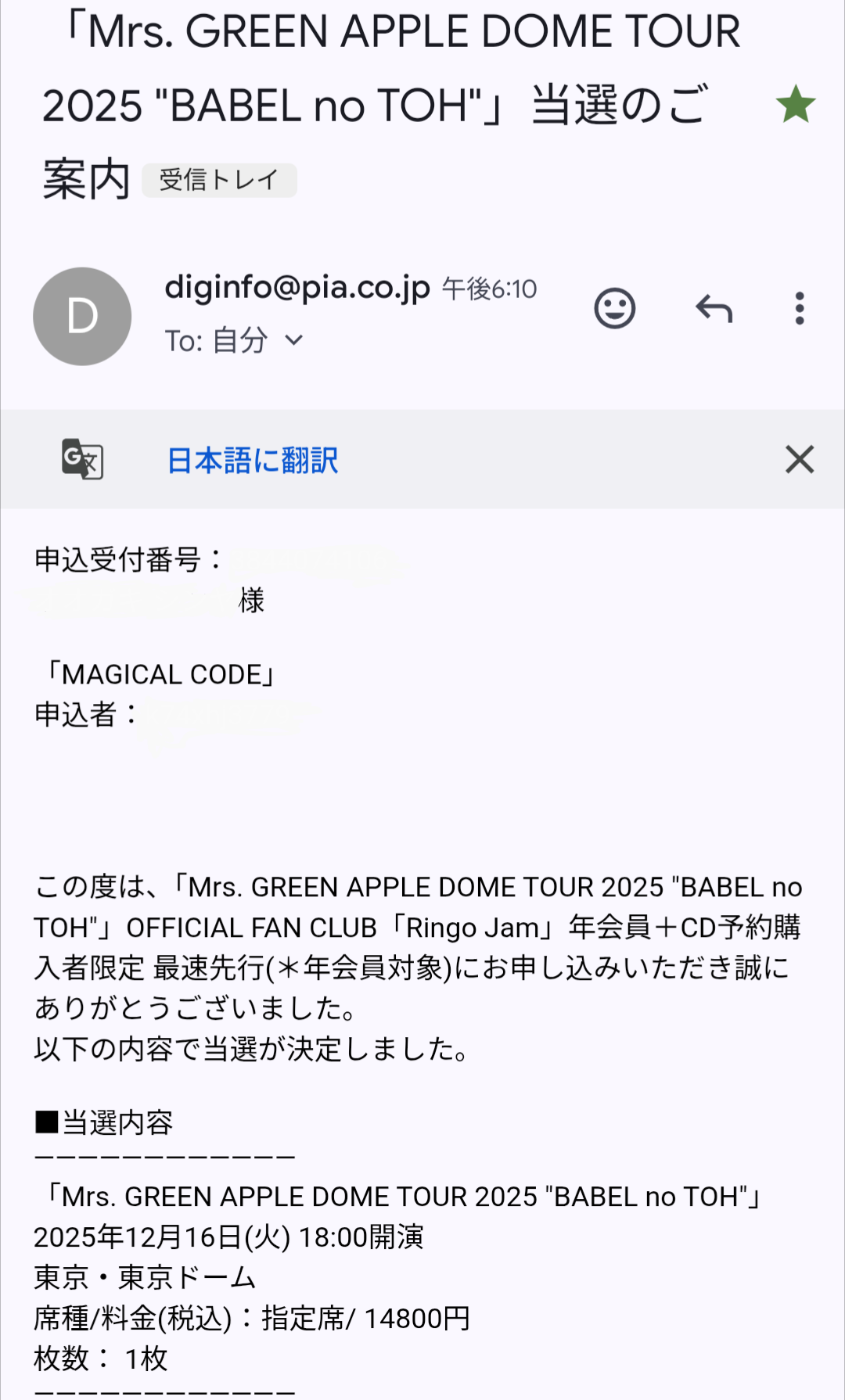
Task: Translate the email with 日本語に翻訳
Action: click(x=253, y=460)
